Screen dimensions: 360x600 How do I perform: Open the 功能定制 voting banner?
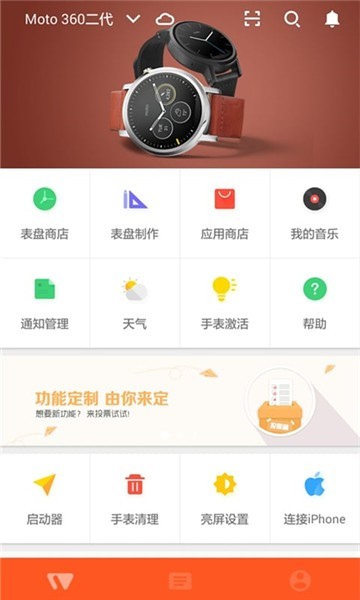coord(180,401)
